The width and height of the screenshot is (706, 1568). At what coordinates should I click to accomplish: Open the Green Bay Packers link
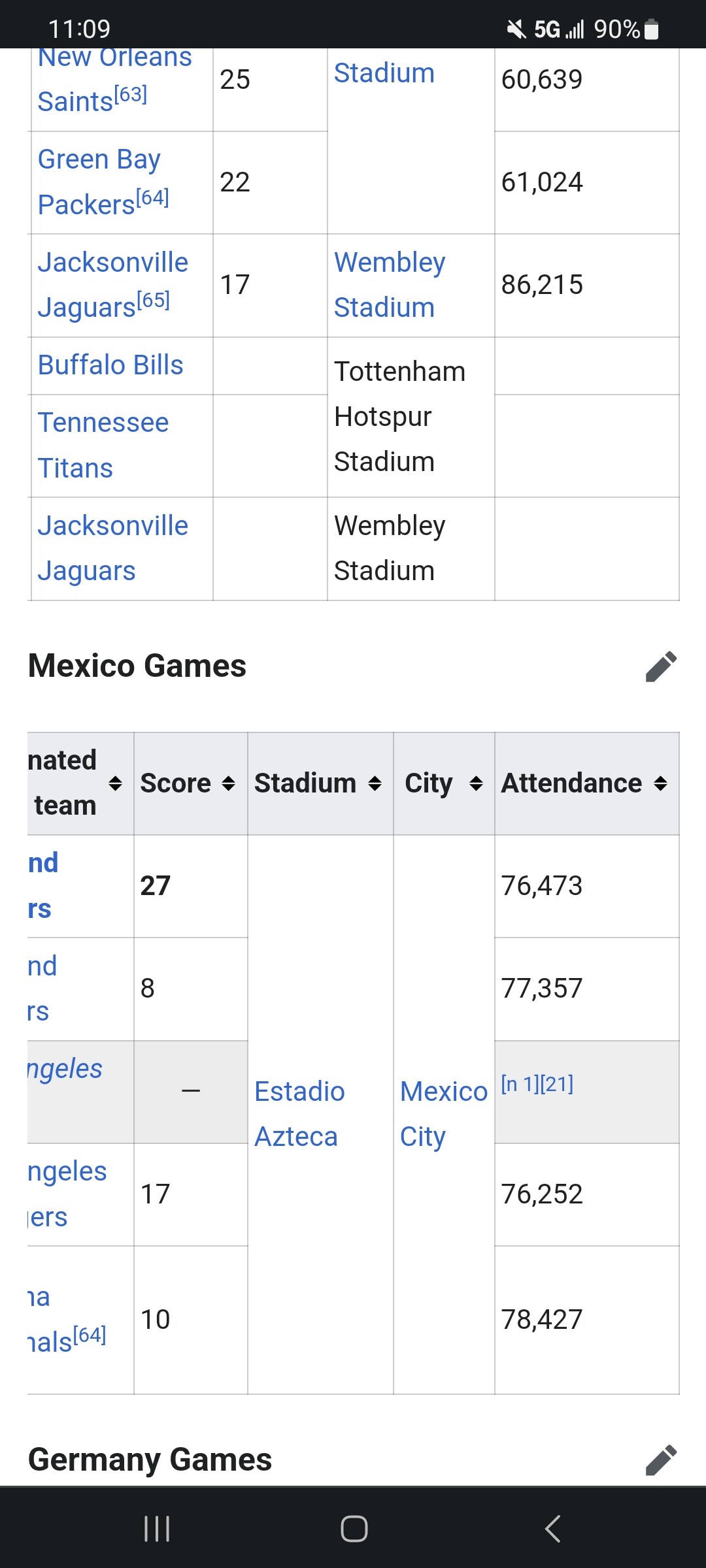pyautogui.click(x=99, y=182)
